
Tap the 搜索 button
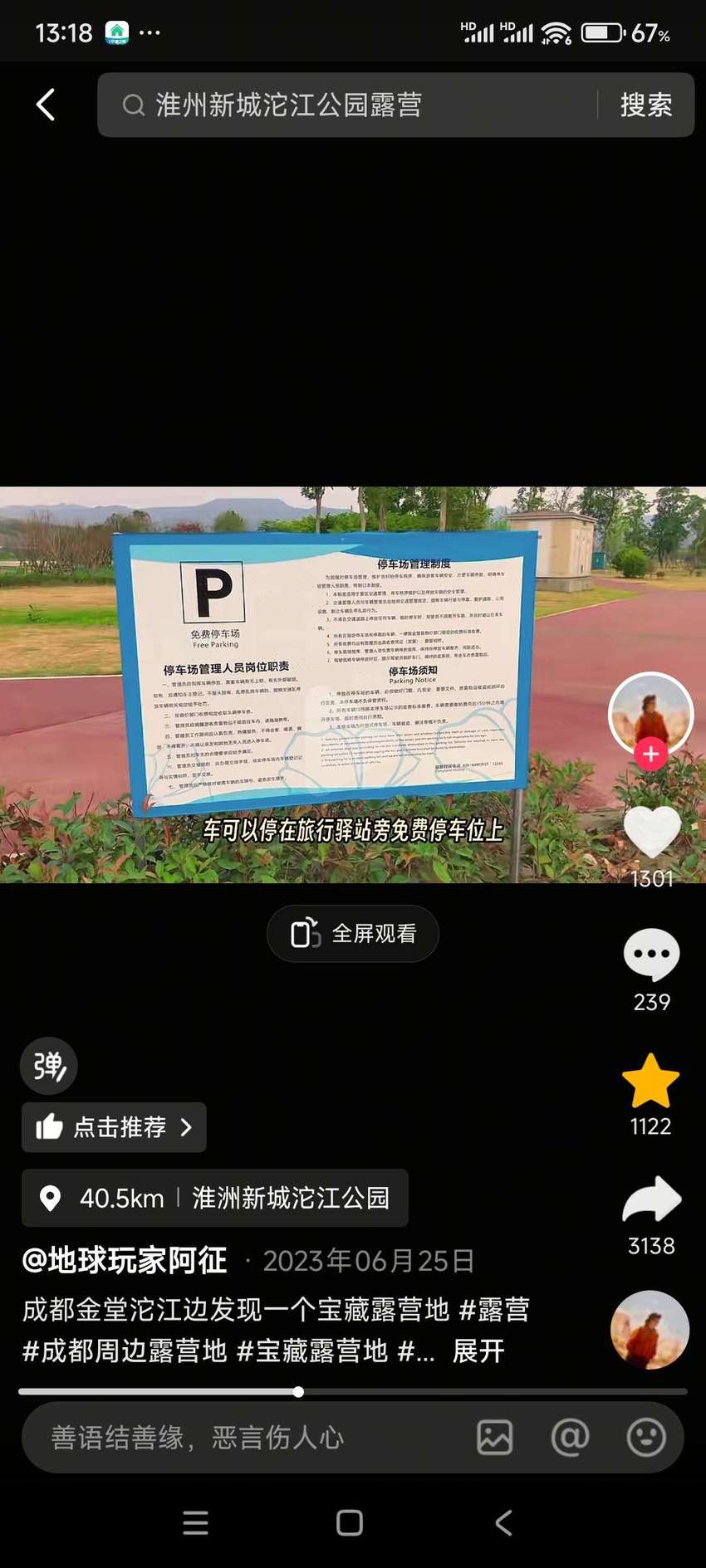tap(646, 105)
